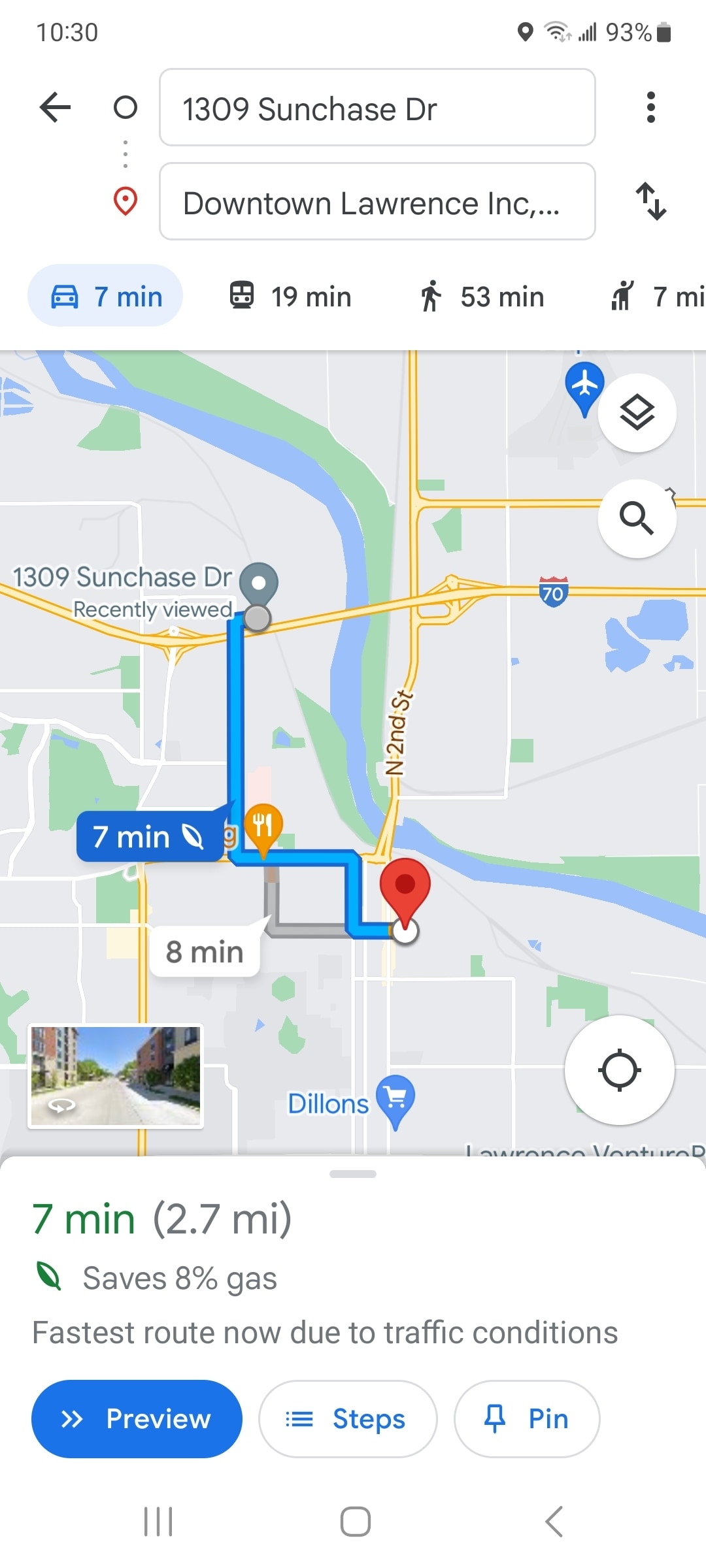
Task: Open the three-dot overflow menu
Action: pyautogui.click(x=650, y=107)
